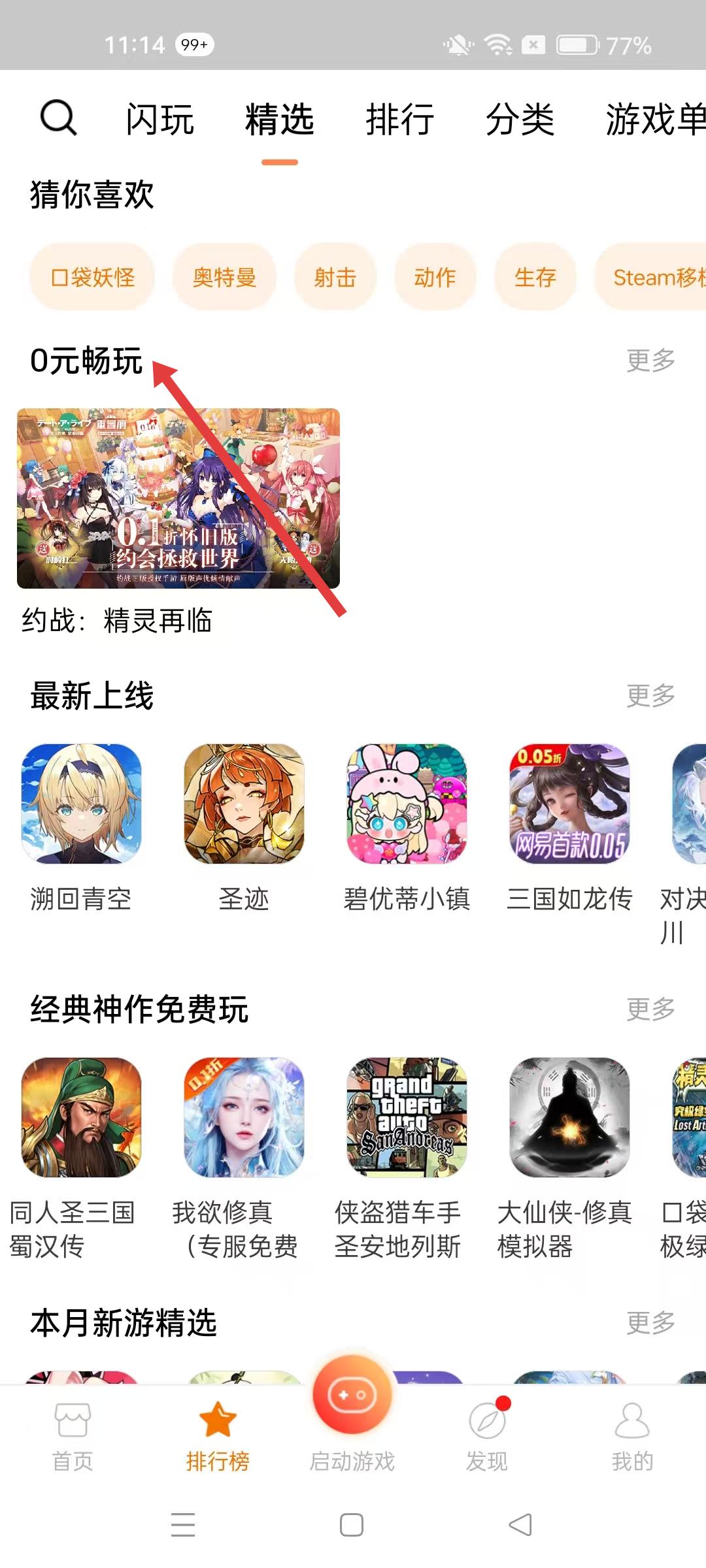
Task: View more 最新上线 games
Action: [650, 695]
